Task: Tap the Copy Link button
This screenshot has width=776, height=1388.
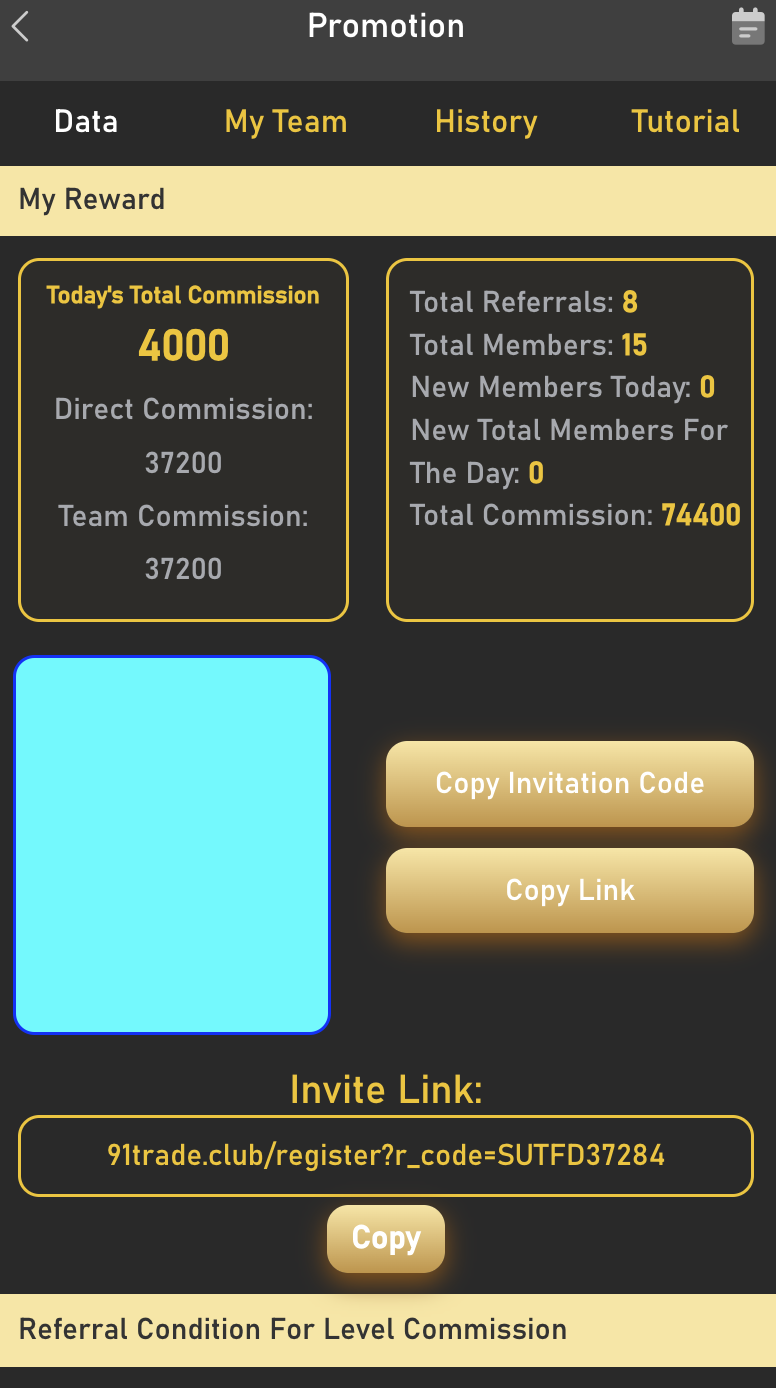Action: [569, 890]
